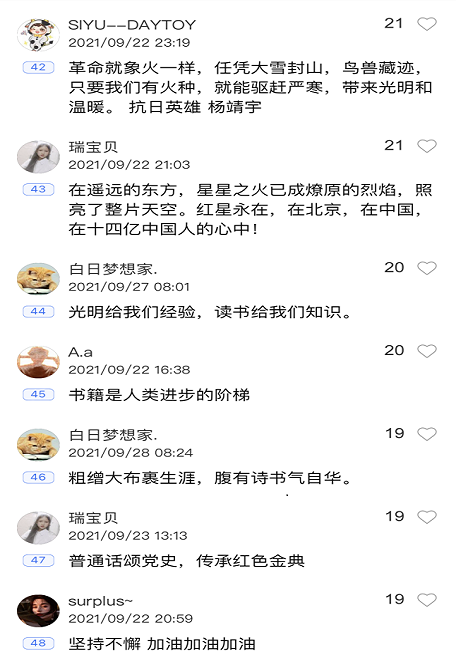Viewport: 456px width, 658px height.
Task: Like A.a's comment about 书籍
Action: coord(427,351)
